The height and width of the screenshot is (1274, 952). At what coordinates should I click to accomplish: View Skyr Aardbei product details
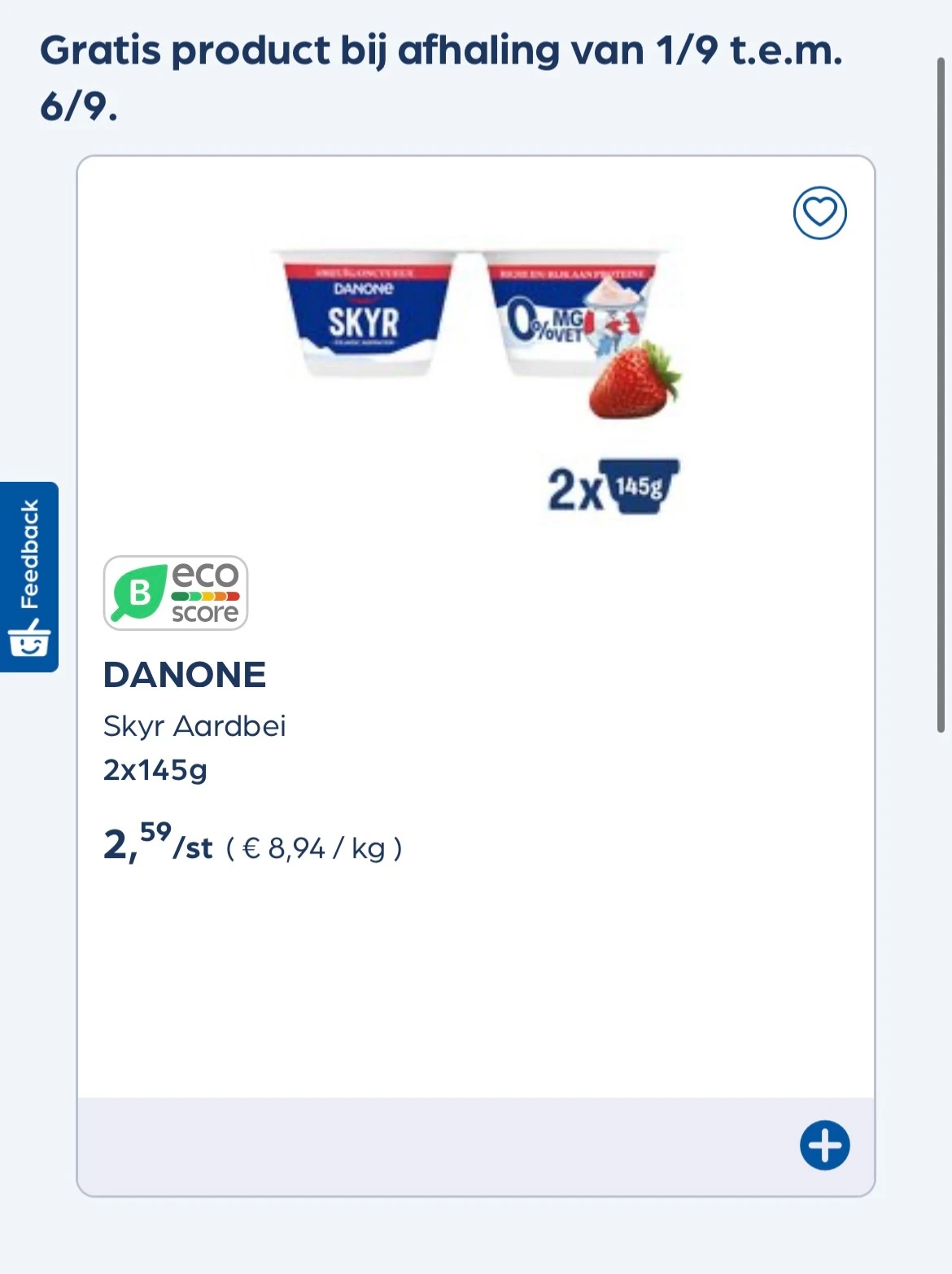click(195, 726)
